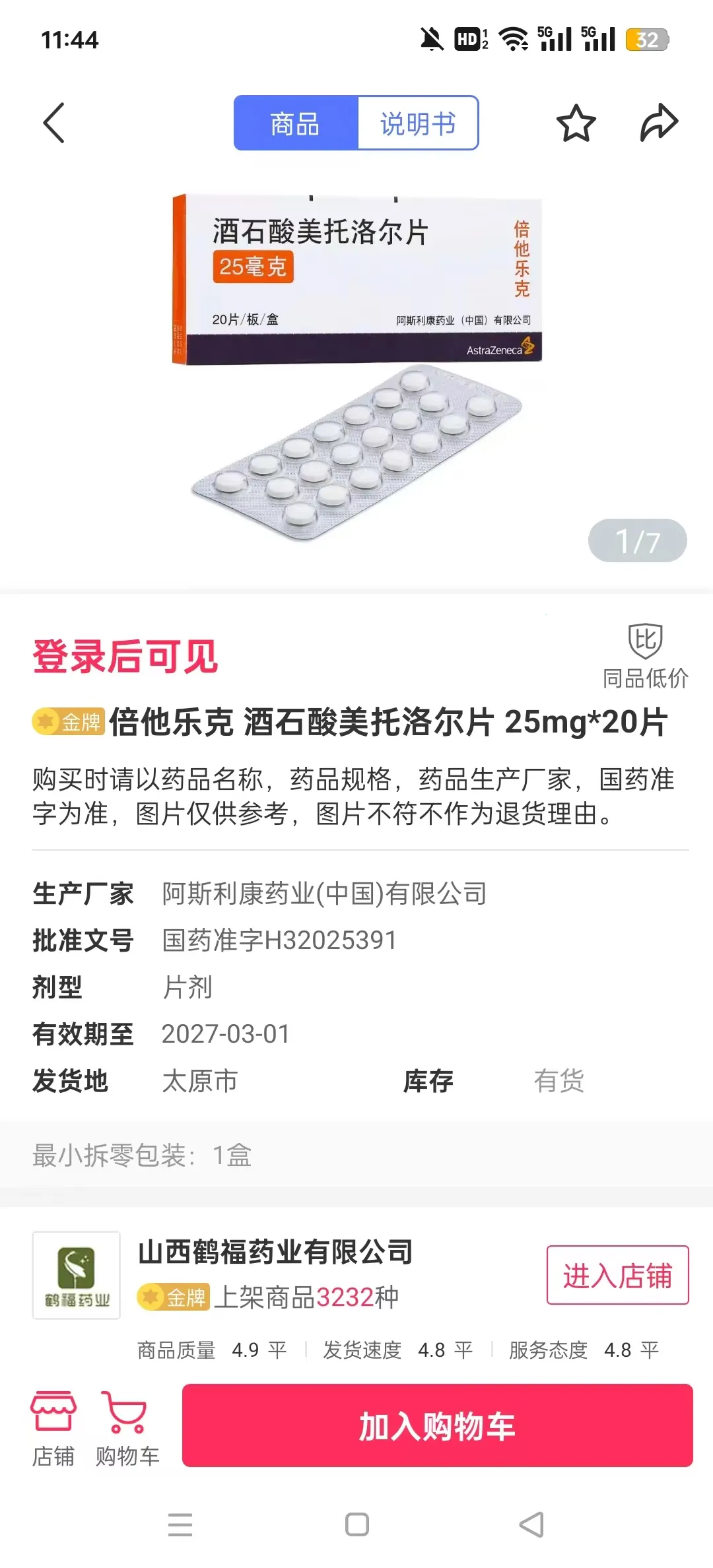The image size is (713, 1568).
Task: Share this product page
Action: click(659, 123)
